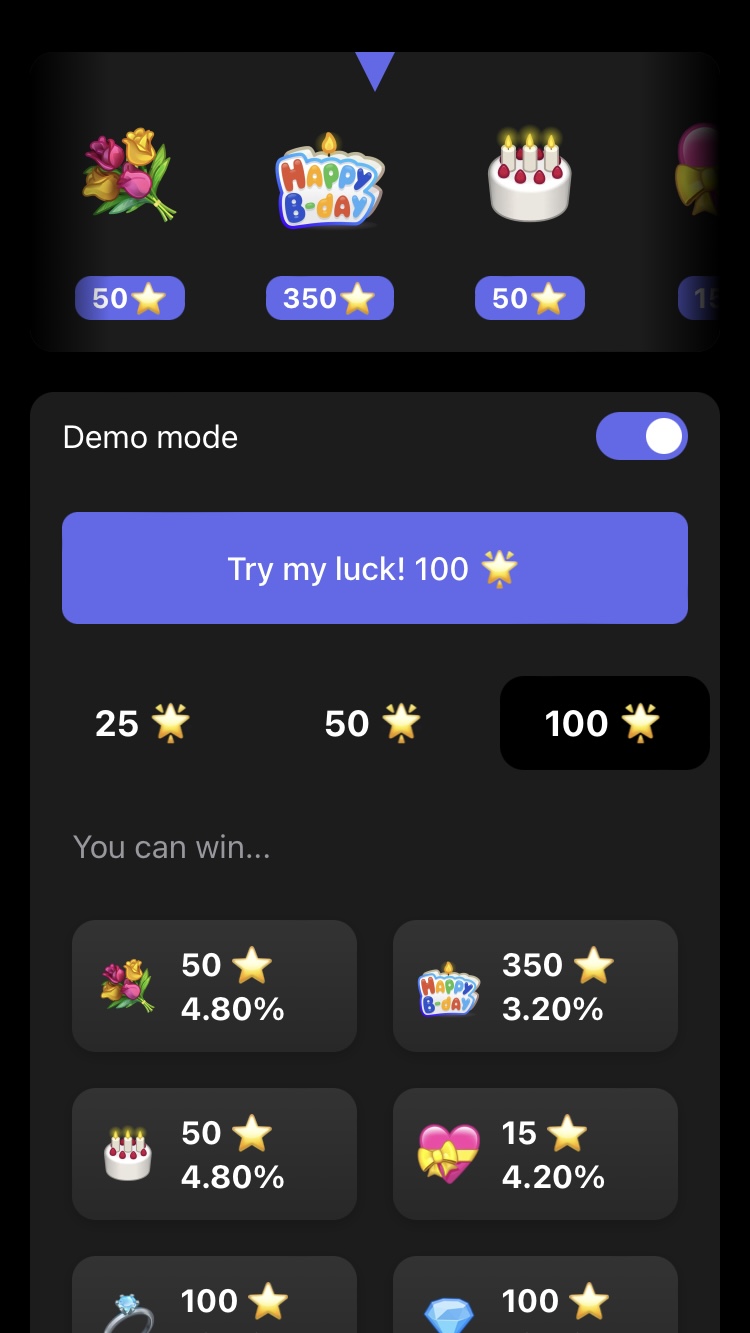Disable Demo mode
Image resolution: width=750 pixels, height=1333 pixels.
[641, 436]
